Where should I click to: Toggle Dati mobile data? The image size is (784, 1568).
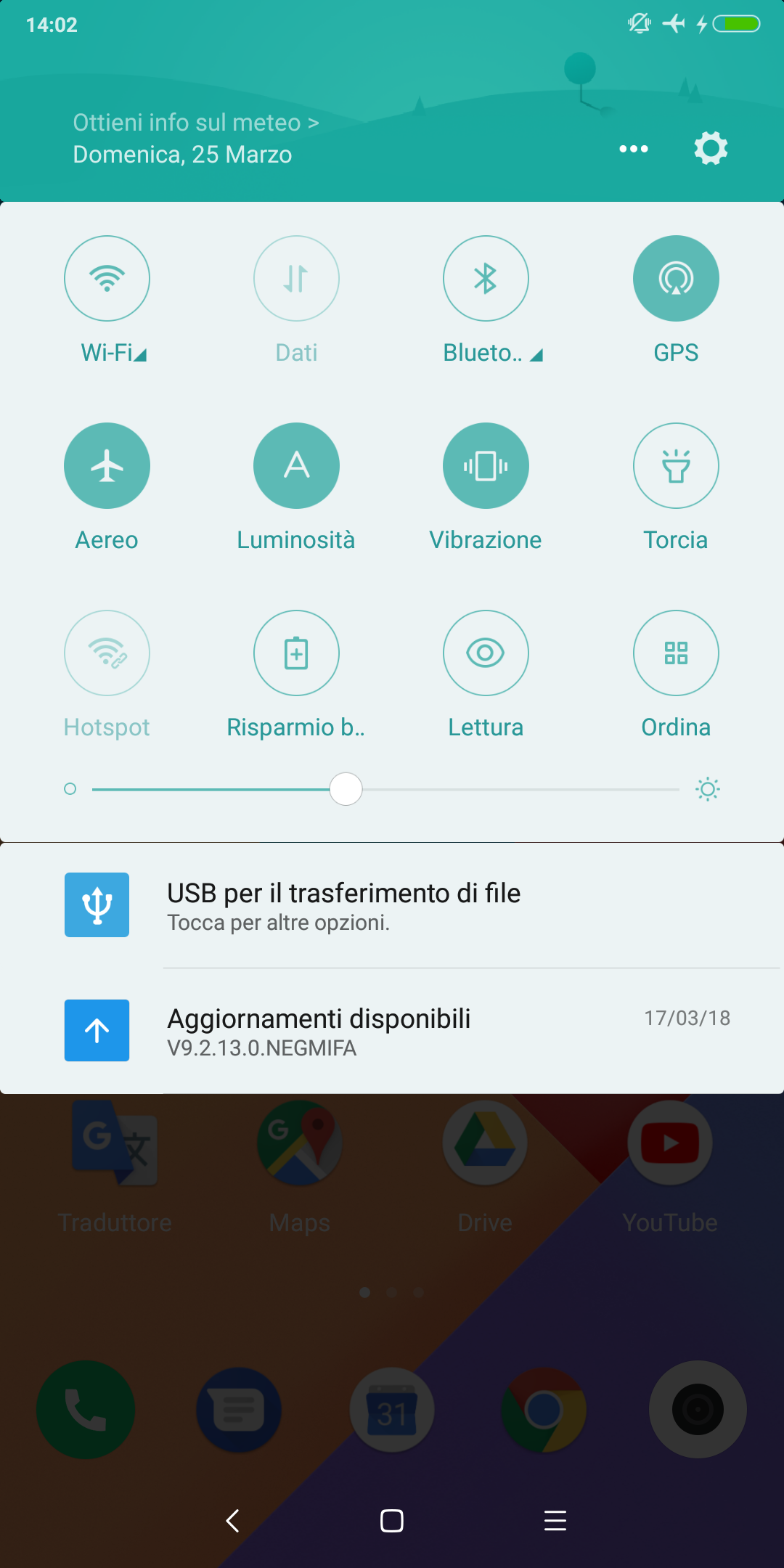click(x=296, y=279)
